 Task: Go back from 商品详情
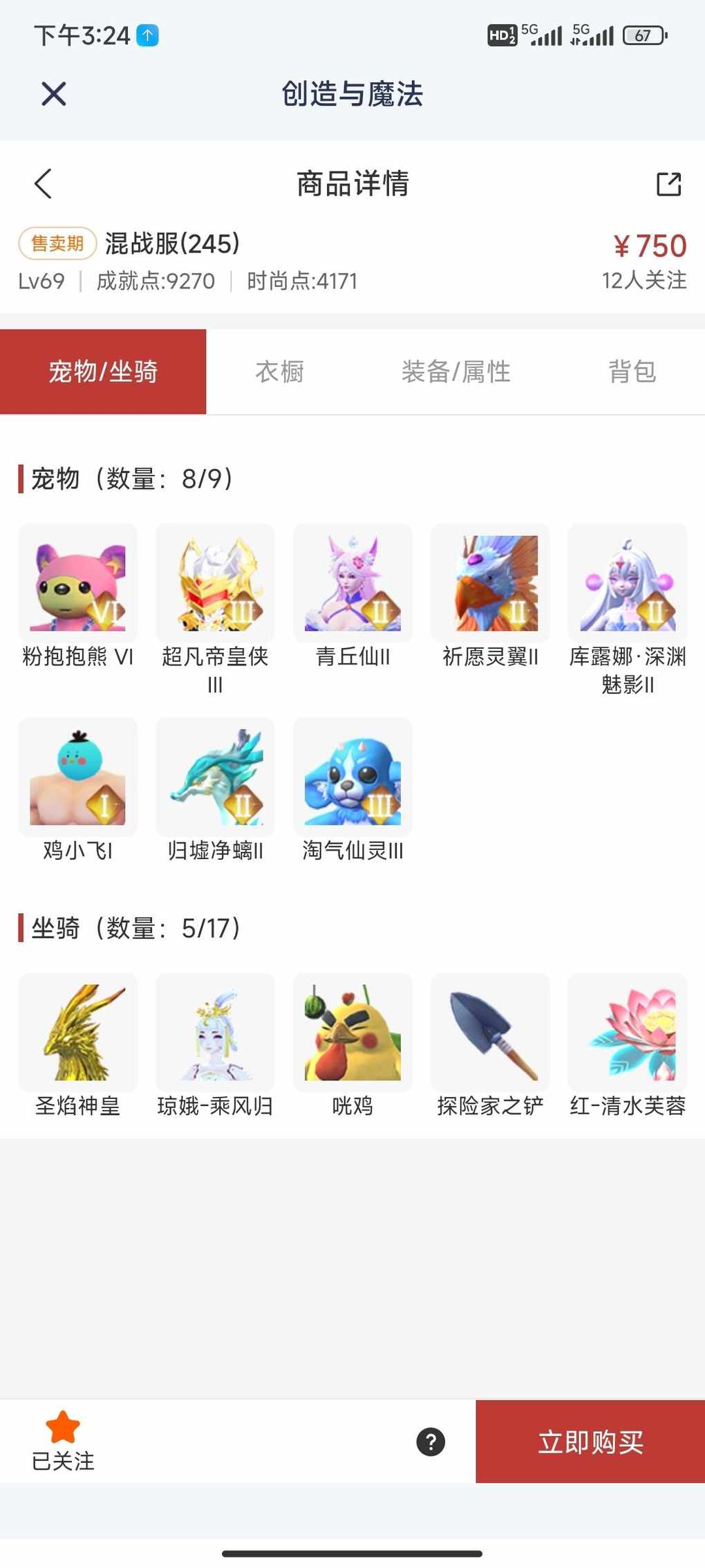click(43, 183)
